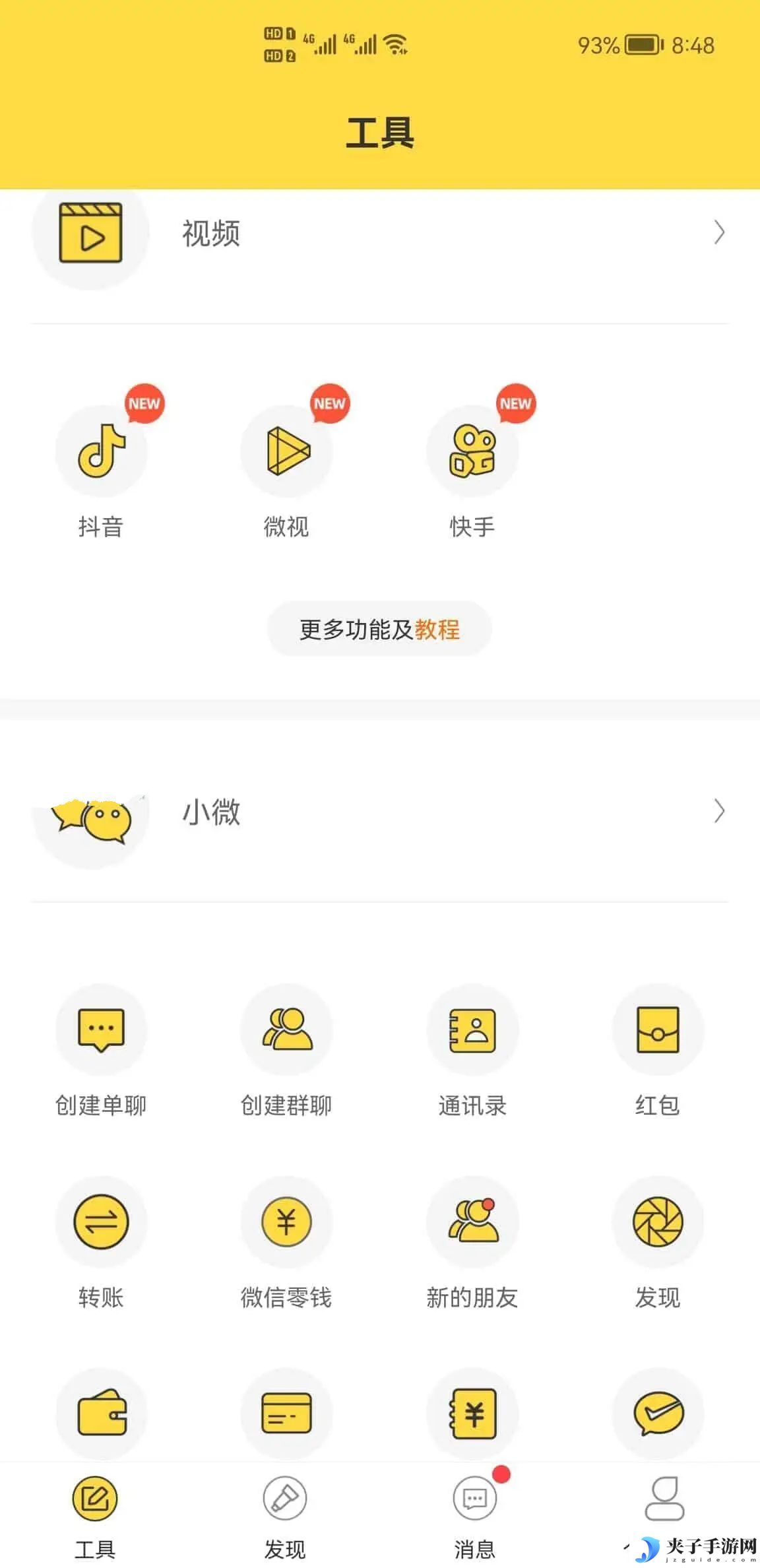760x1568 pixels.
Task: Switch to the 工具 tab
Action: [x=95, y=1517]
